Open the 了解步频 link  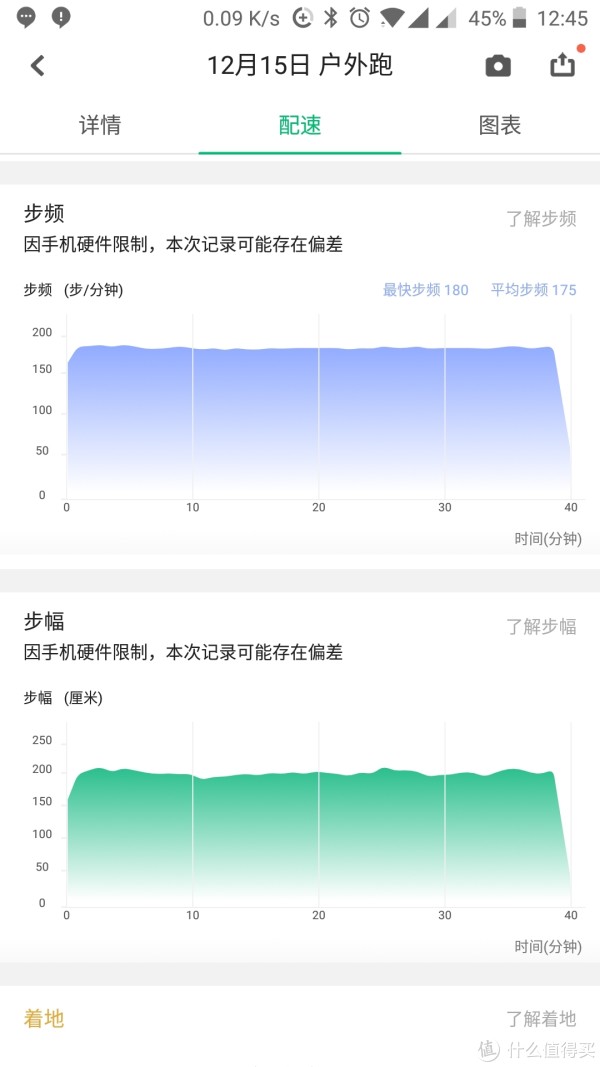click(541, 218)
